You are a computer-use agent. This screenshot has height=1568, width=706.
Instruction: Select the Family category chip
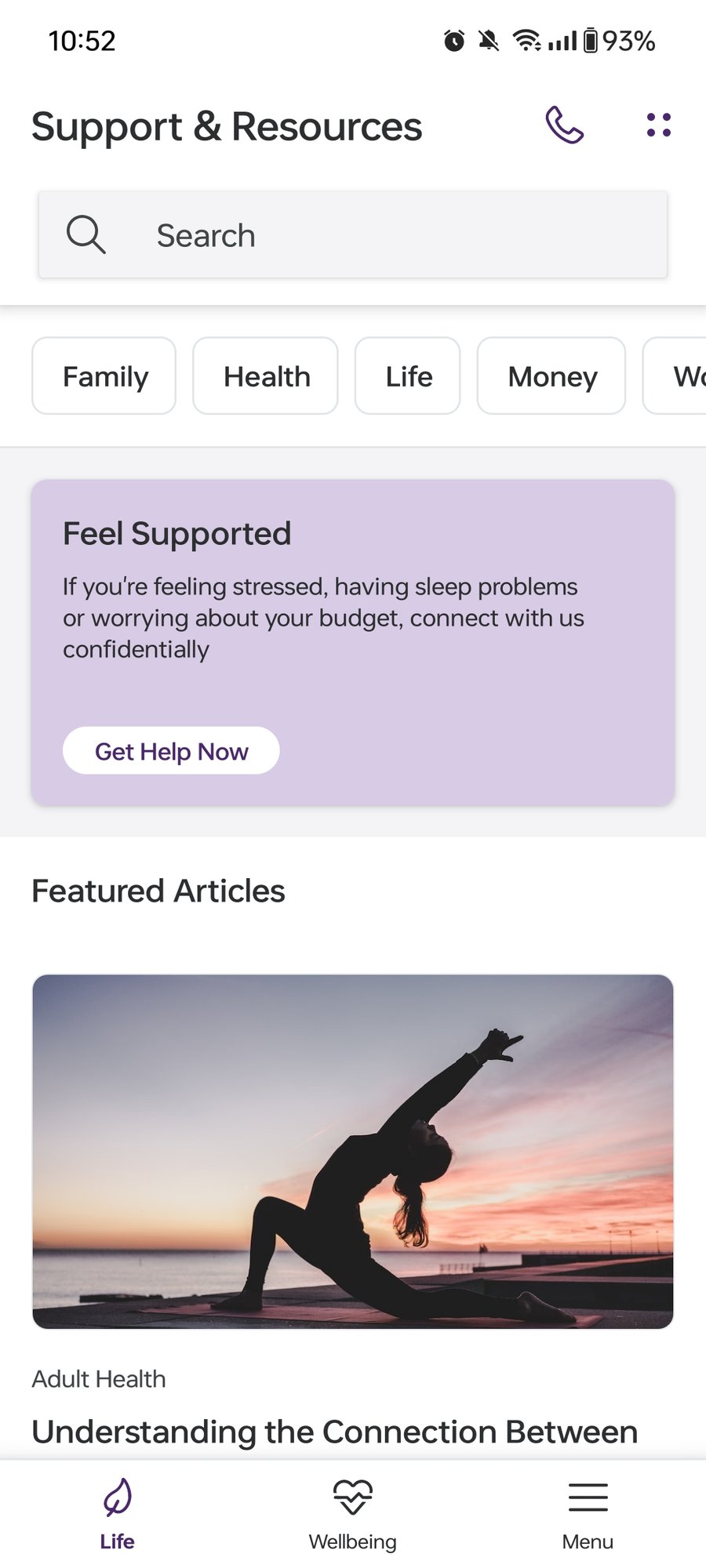pyautogui.click(x=104, y=376)
